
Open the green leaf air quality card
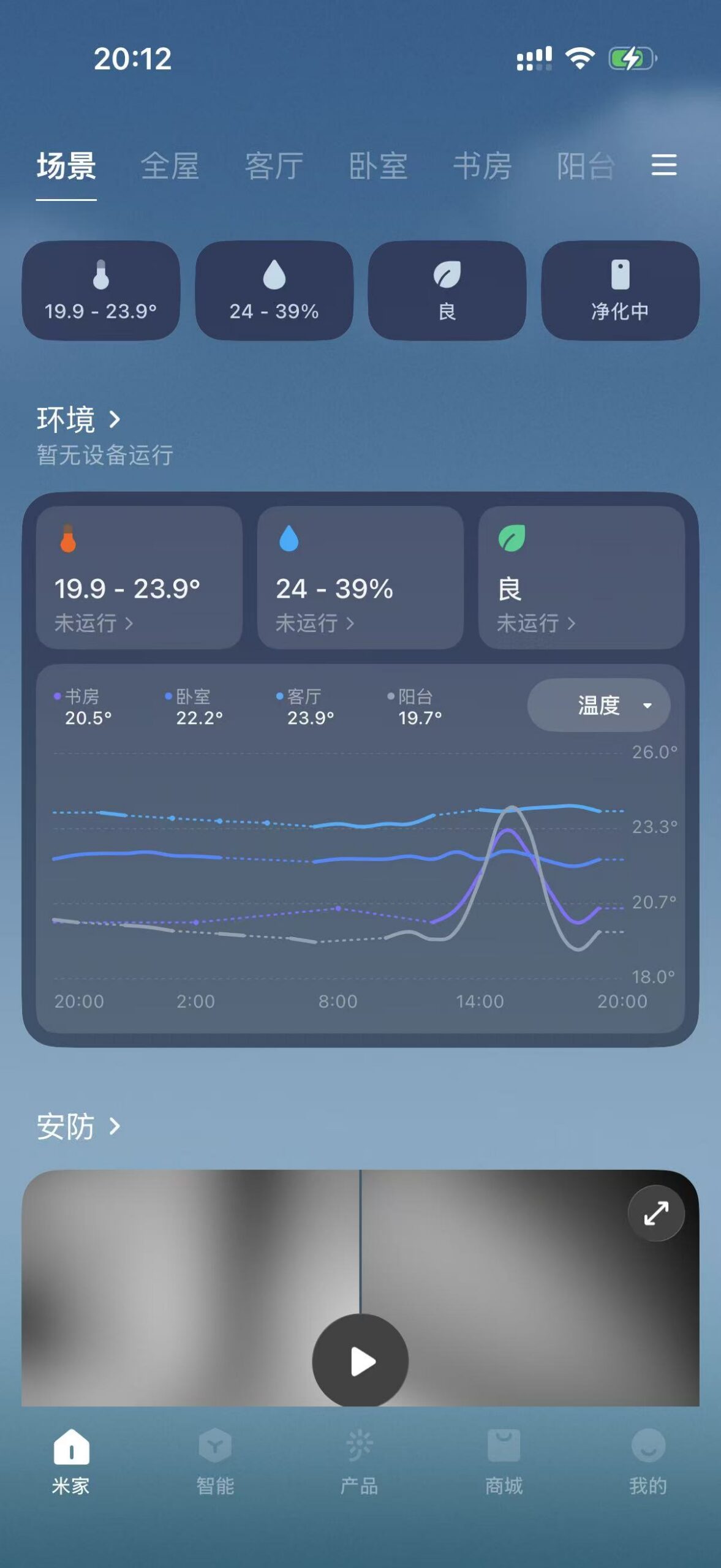pyautogui.click(x=581, y=578)
